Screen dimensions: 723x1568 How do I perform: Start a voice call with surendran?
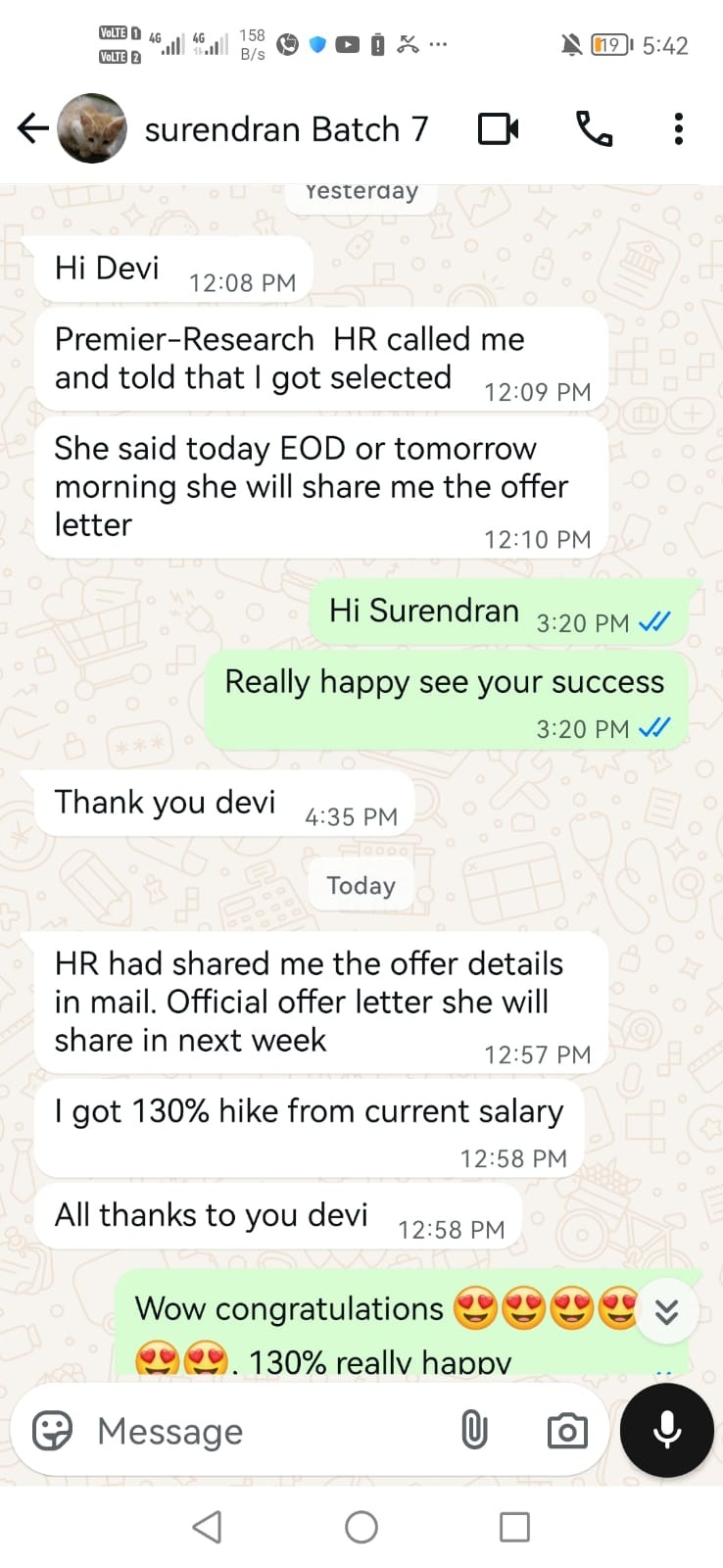594,129
